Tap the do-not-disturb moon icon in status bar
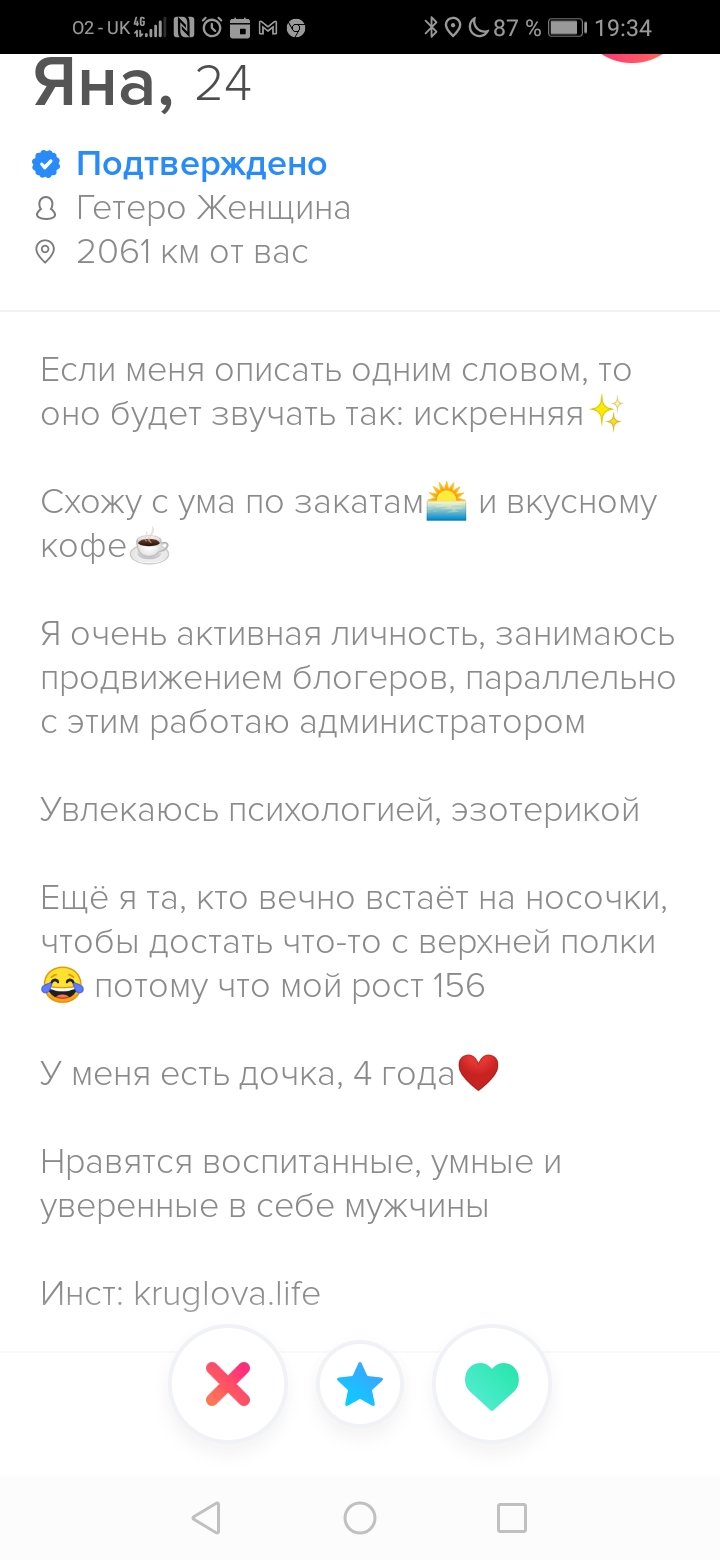 pyautogui.click(x=479, y=27)
